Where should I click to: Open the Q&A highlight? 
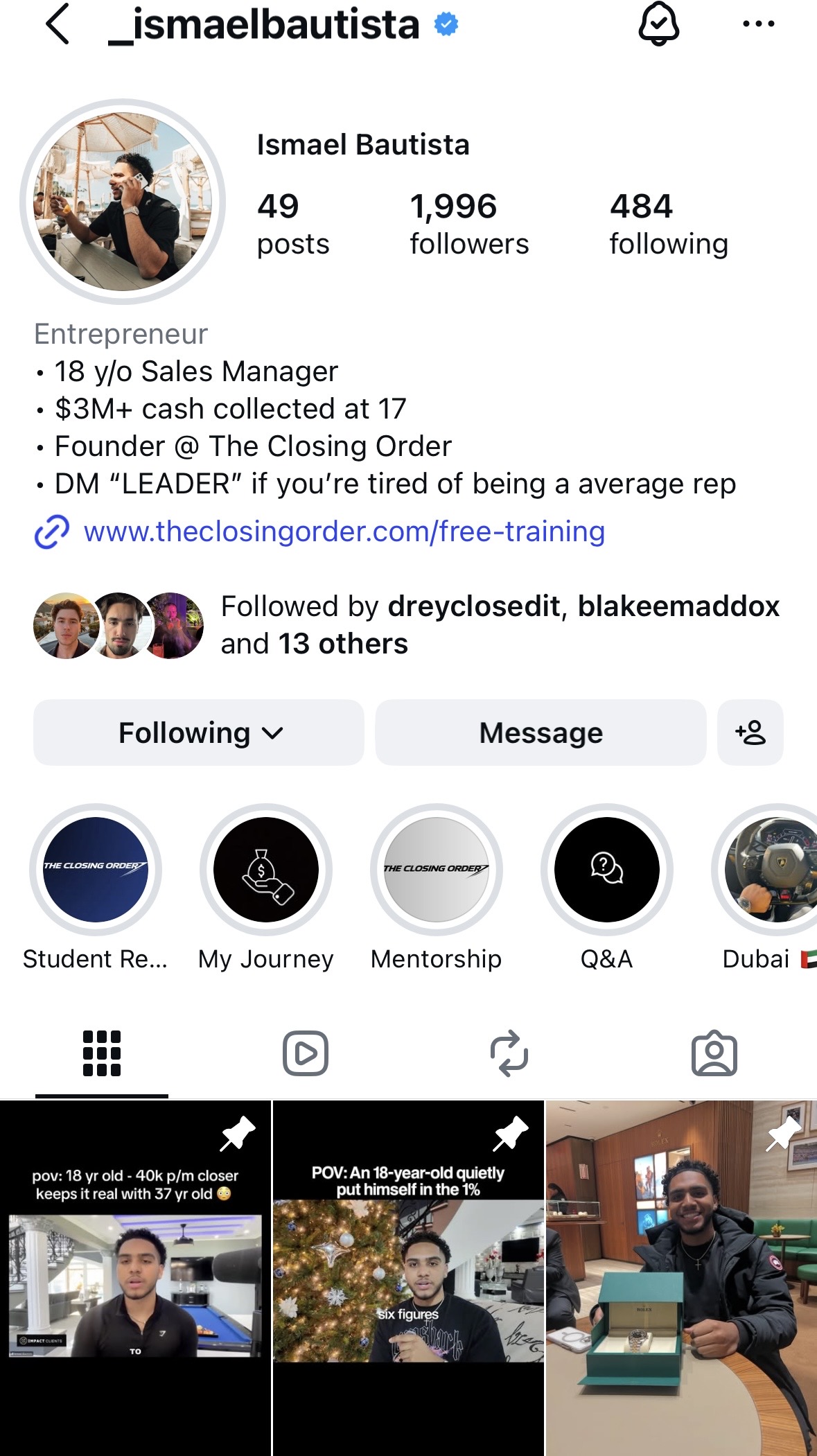[607, 870]
